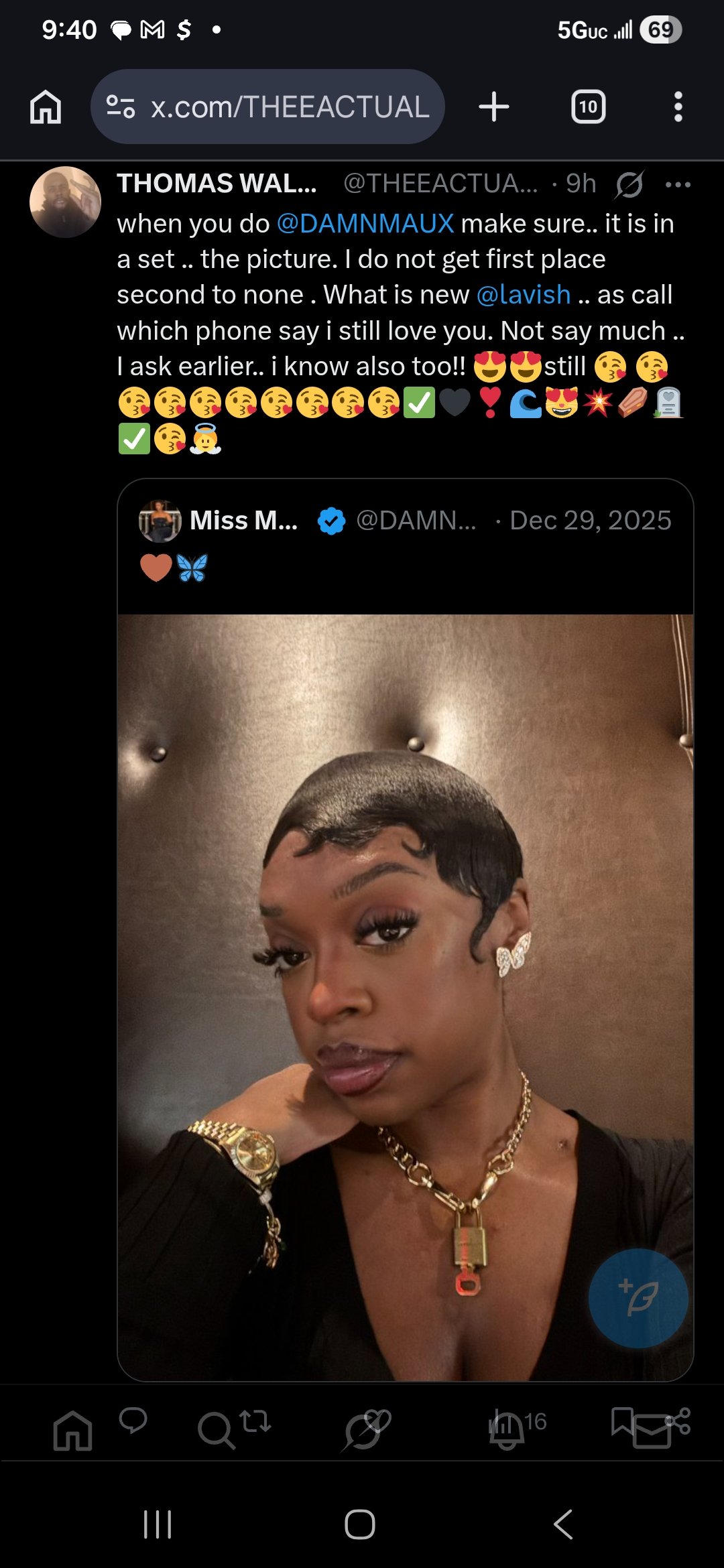The width and height of the screenshot is (724, 1568).
Task: Switch to the Search tab
Action: coord(216,1431)
